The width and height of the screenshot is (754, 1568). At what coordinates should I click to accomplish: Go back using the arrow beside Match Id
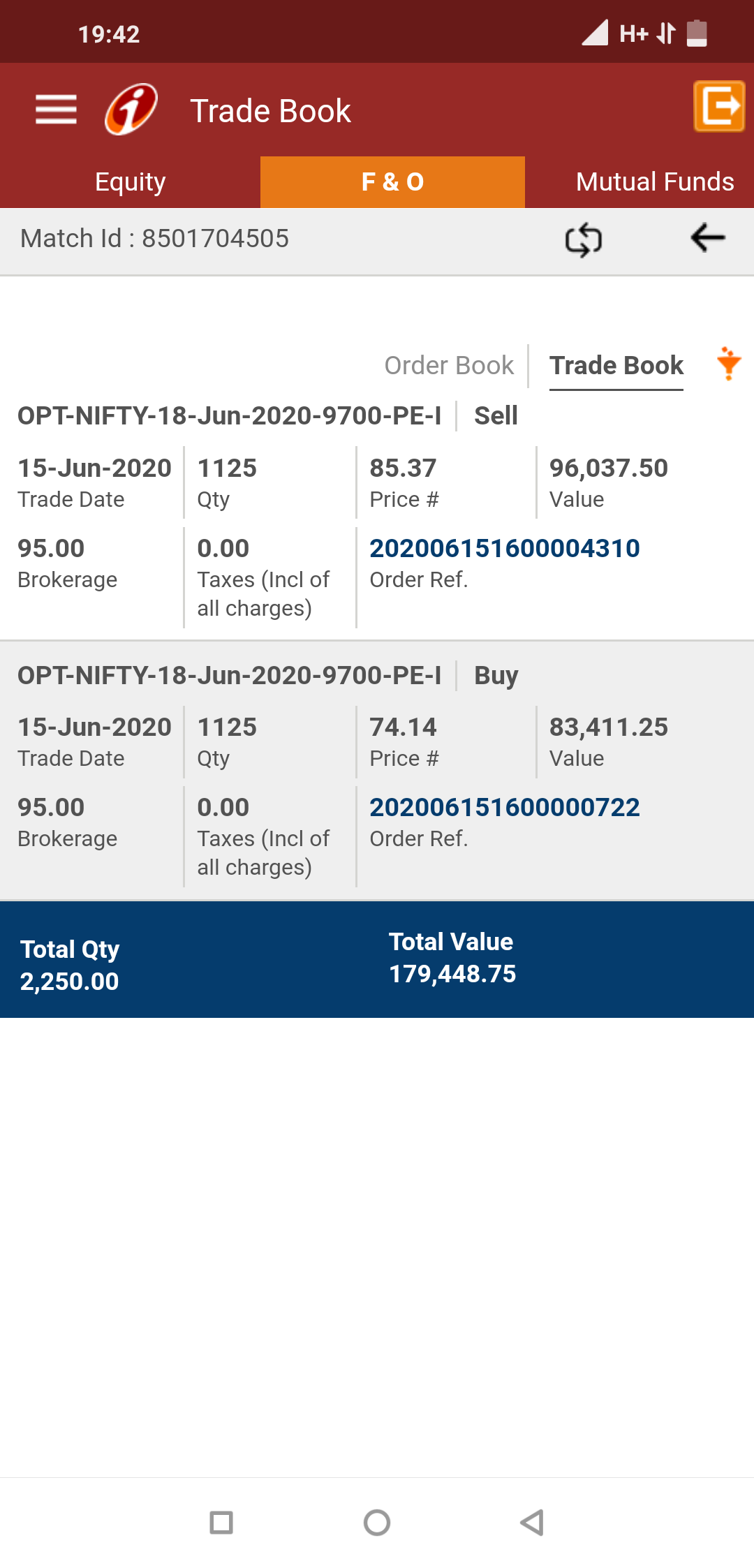point(707,238)
